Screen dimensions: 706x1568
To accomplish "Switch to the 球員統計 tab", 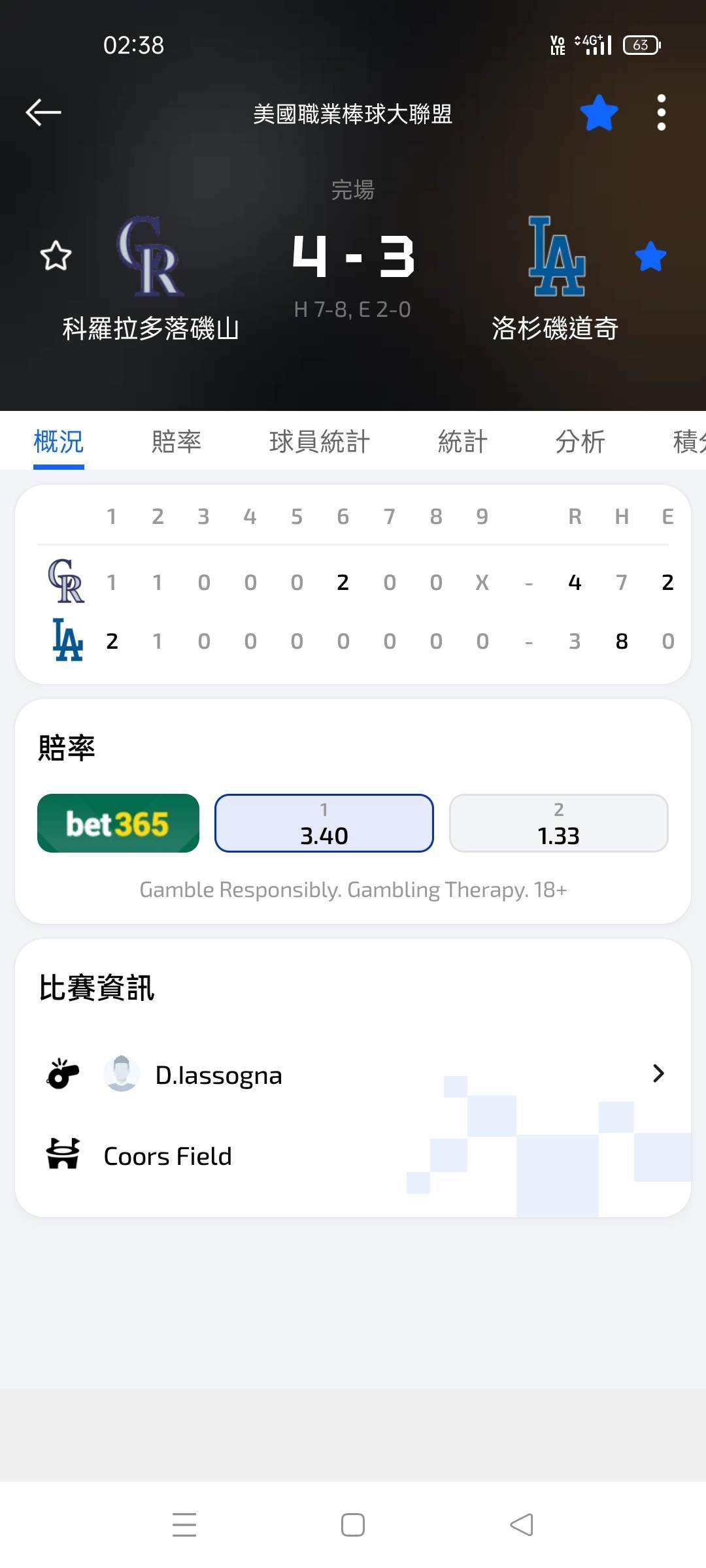I will [x=320, y=442].
